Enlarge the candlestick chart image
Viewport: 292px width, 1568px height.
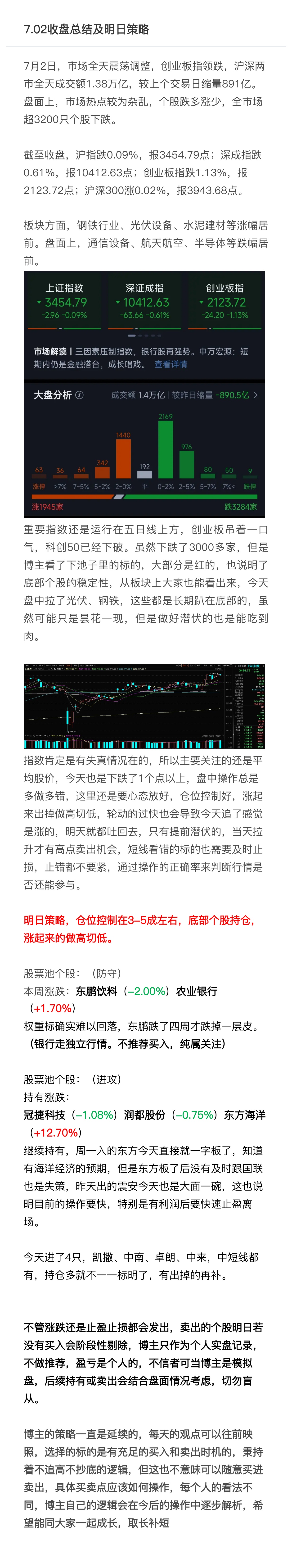point(145,706)
